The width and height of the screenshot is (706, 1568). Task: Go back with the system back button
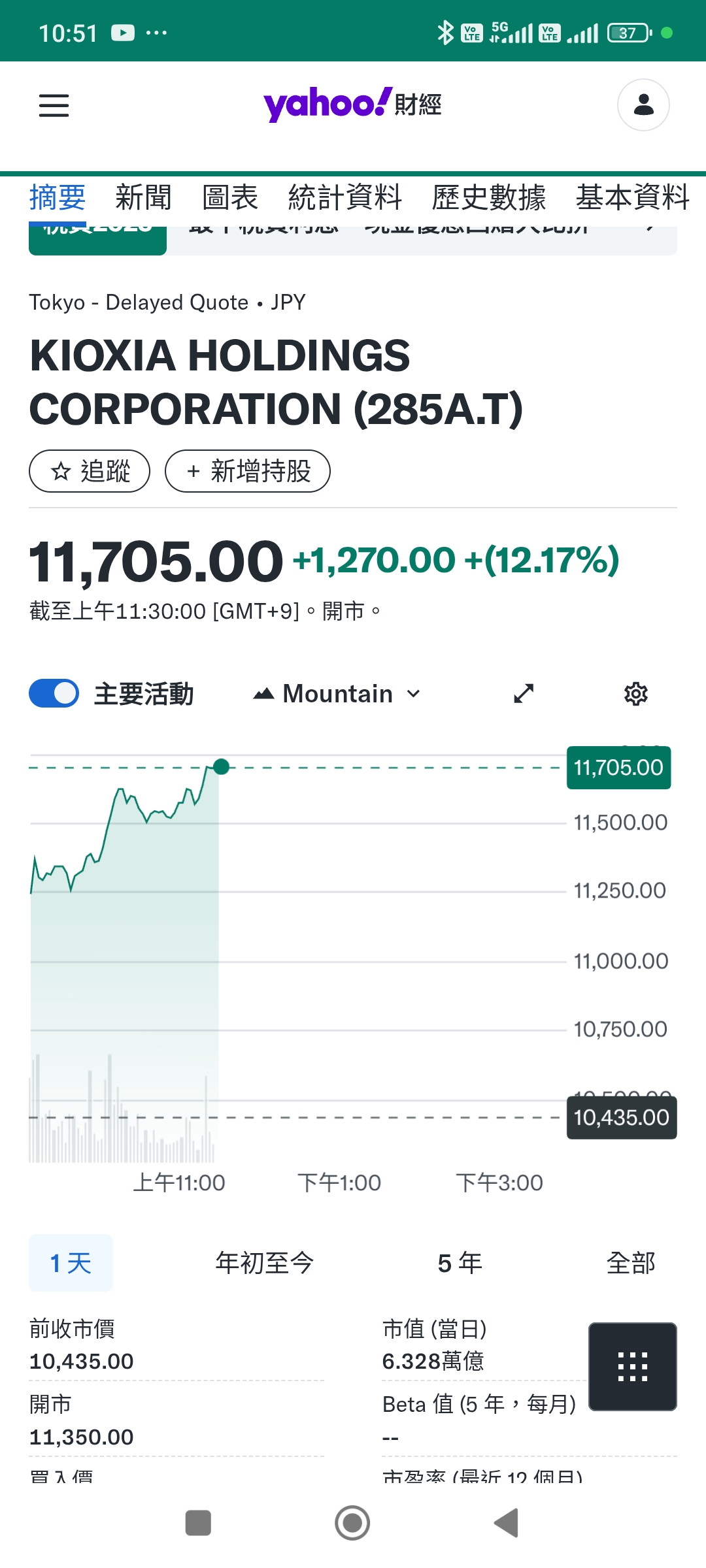coord(507,1523)
